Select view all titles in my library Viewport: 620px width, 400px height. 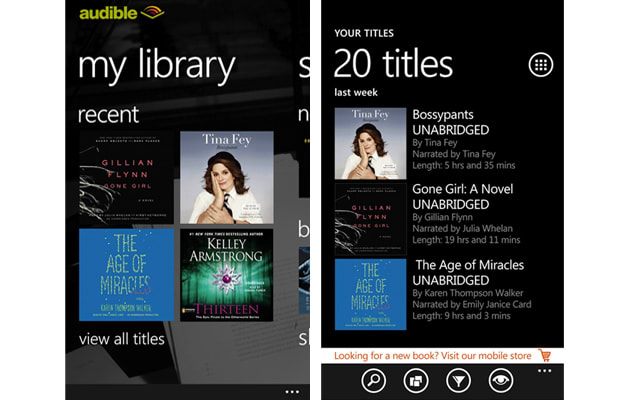(121, 339)
